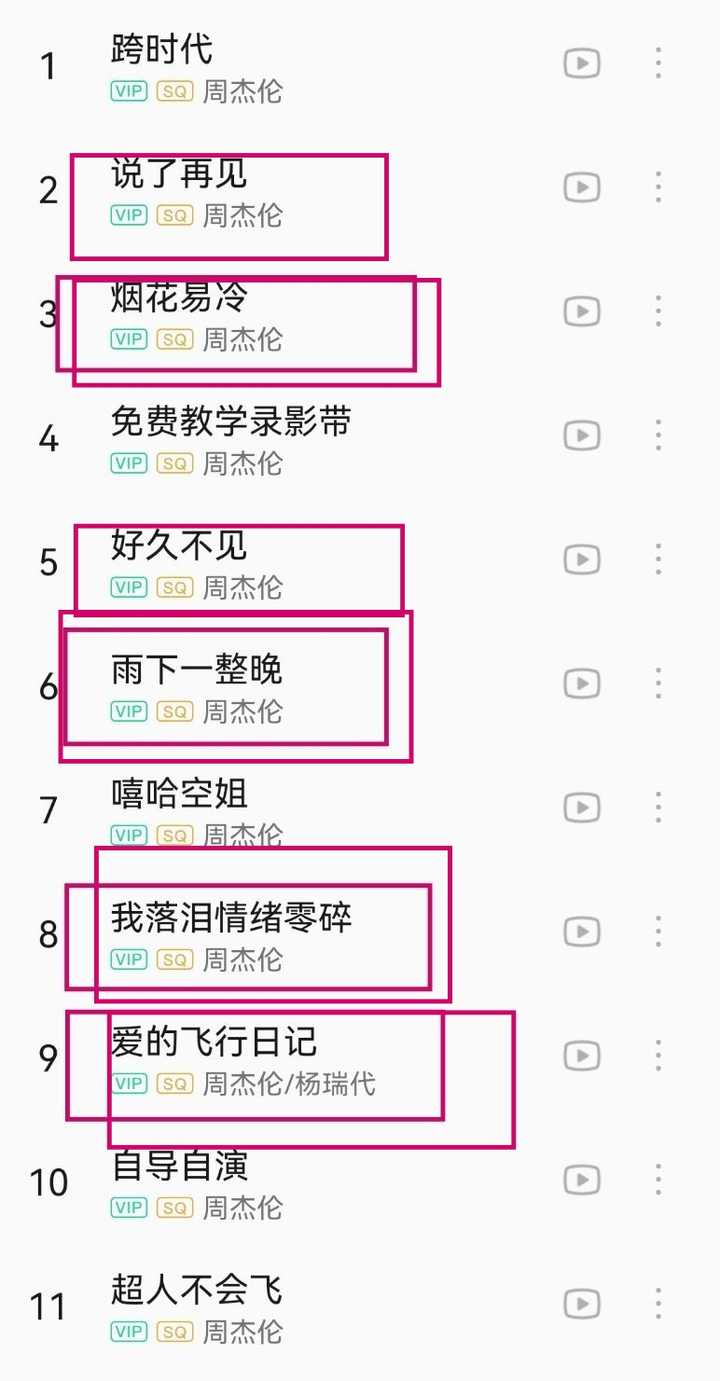Select the track 嘻哈空姐
Image resolution: width=720 pixels, height=1381 pixels.
point(179,795)
